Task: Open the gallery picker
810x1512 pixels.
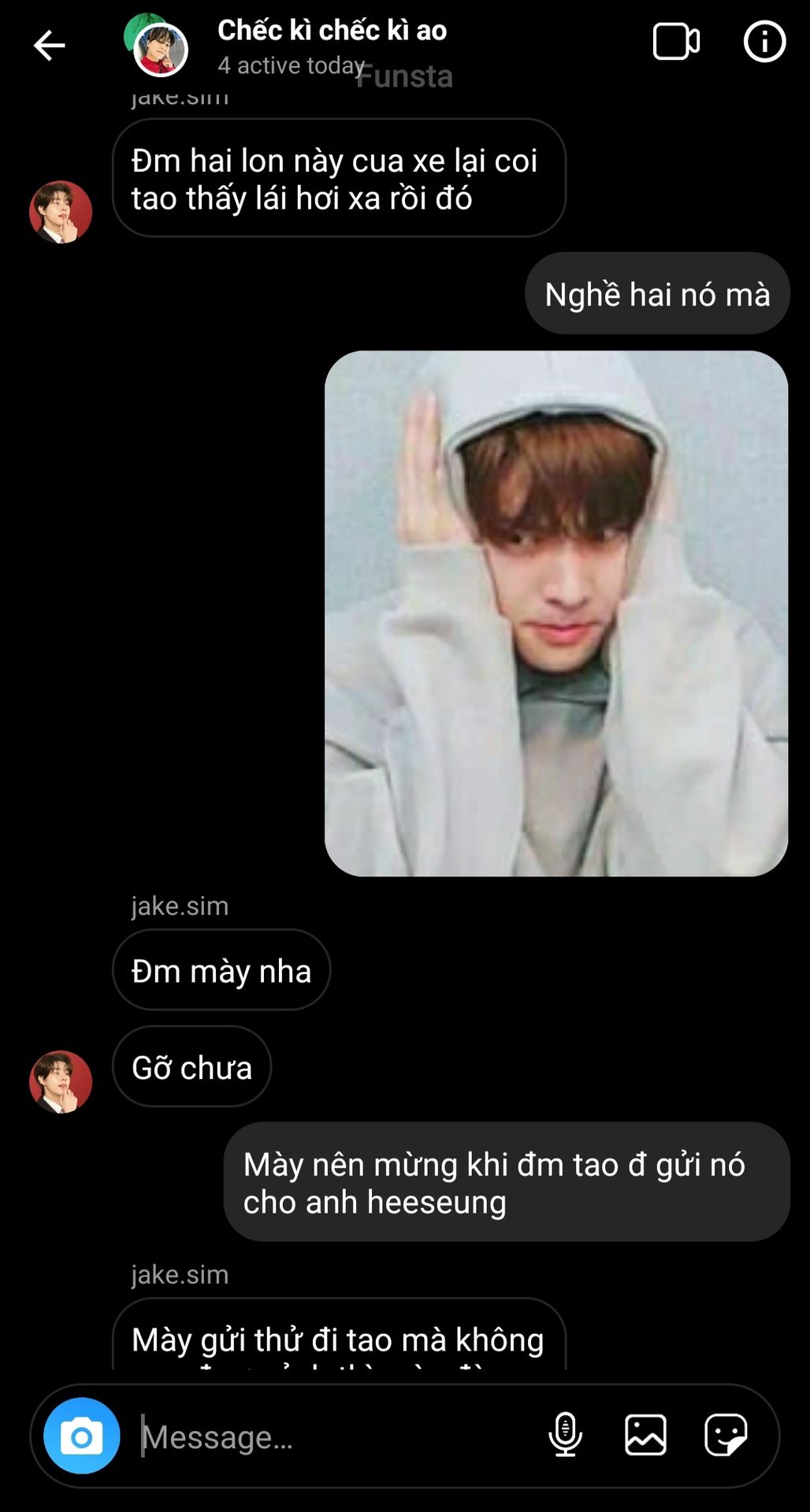Action: point(645,1435)
